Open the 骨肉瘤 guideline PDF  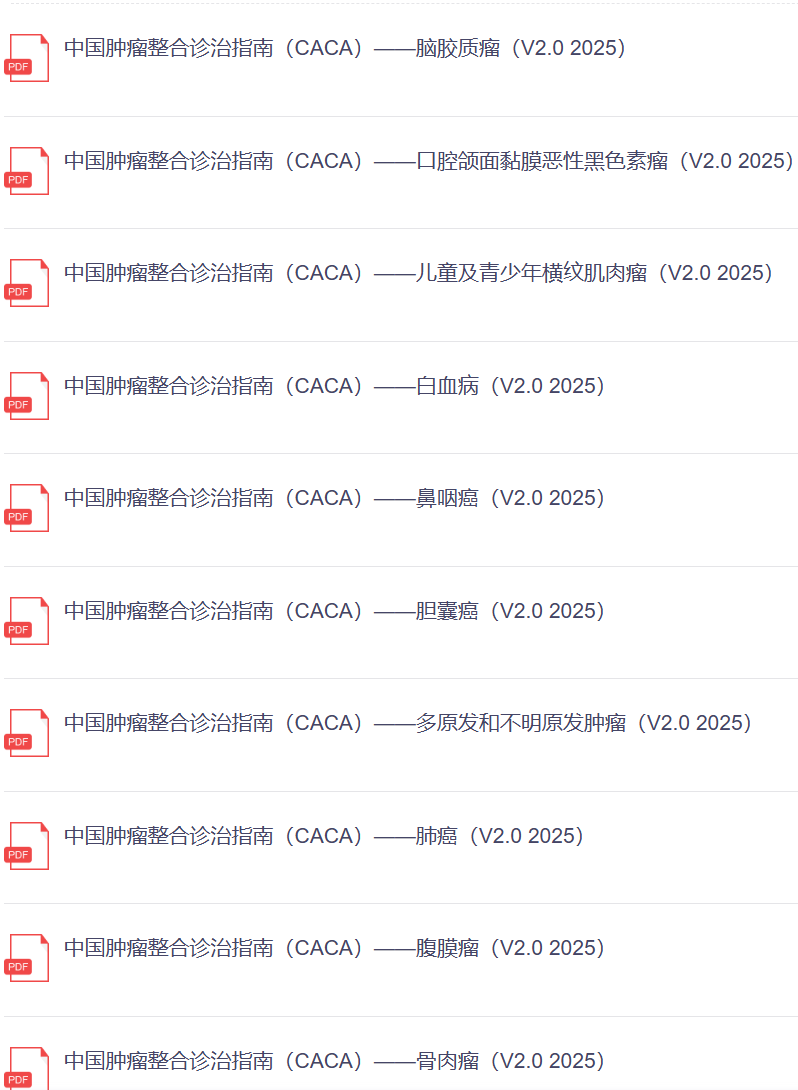click(334, 1061)
